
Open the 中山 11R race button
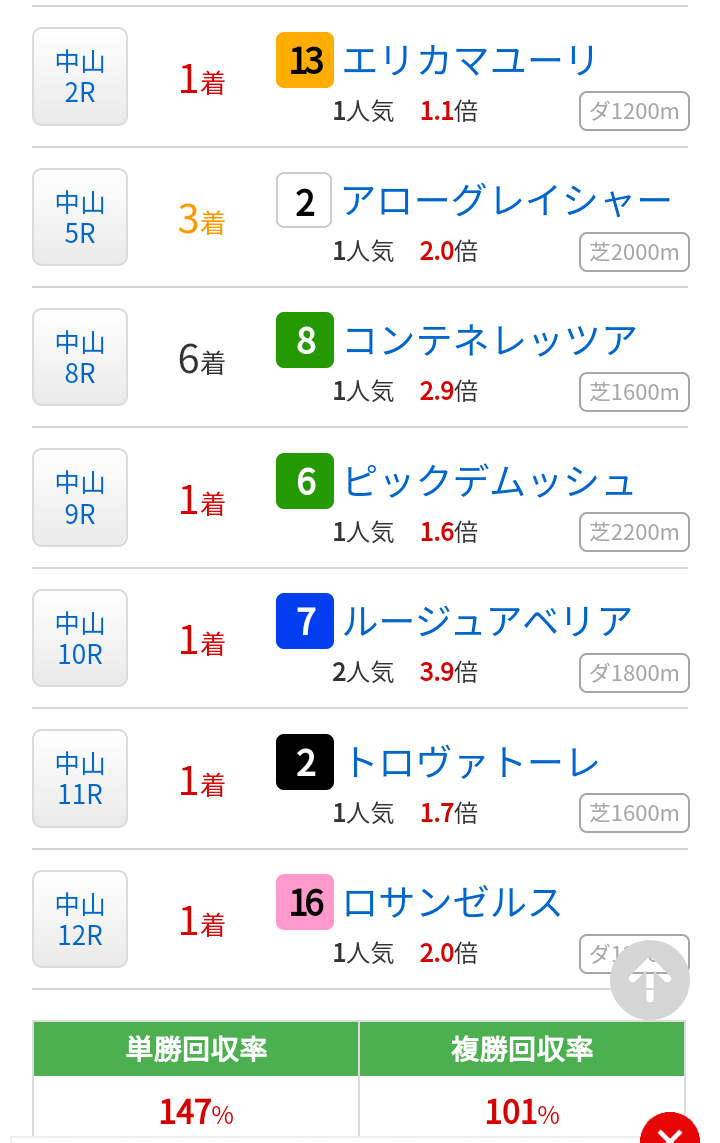[80, 779]
